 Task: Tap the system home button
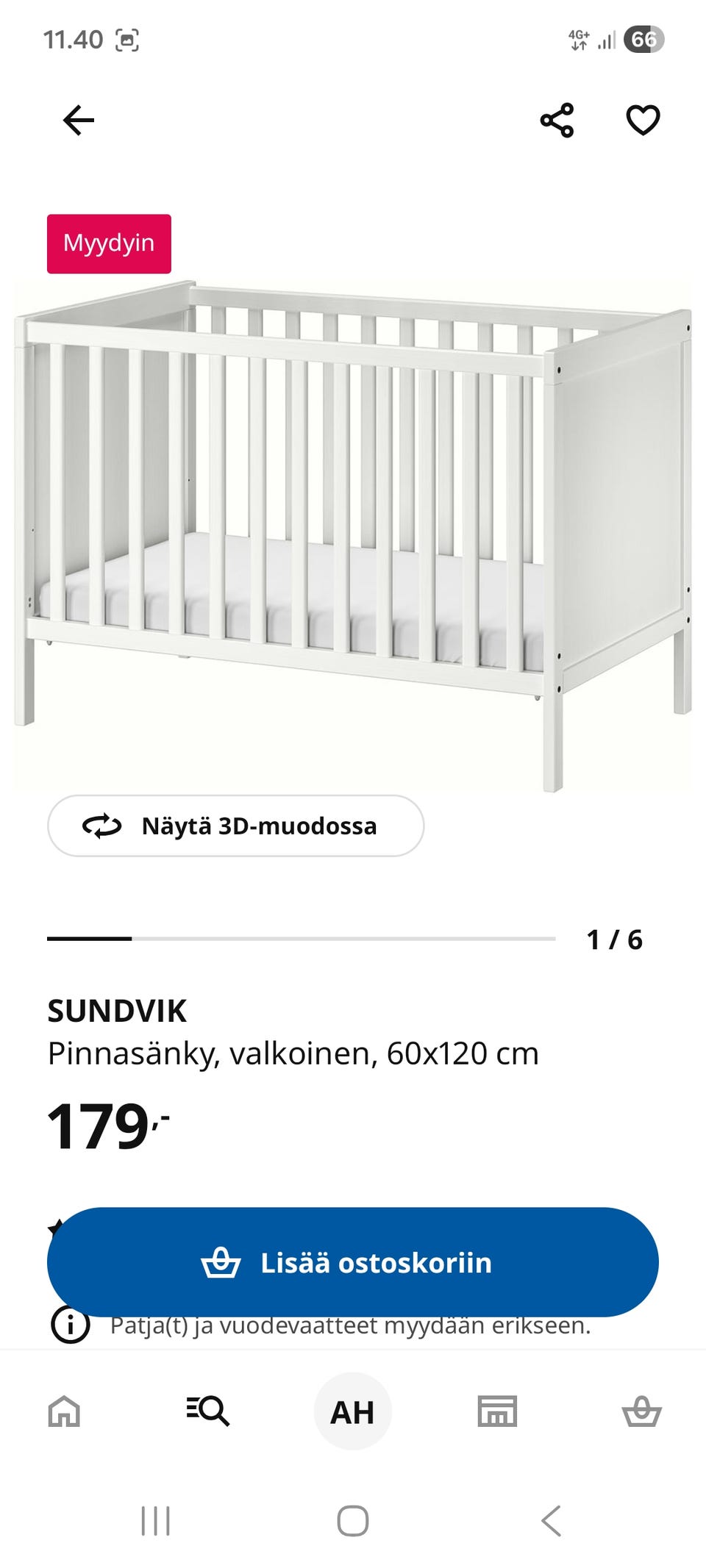pyautogui.click(x=353, y=1521)
